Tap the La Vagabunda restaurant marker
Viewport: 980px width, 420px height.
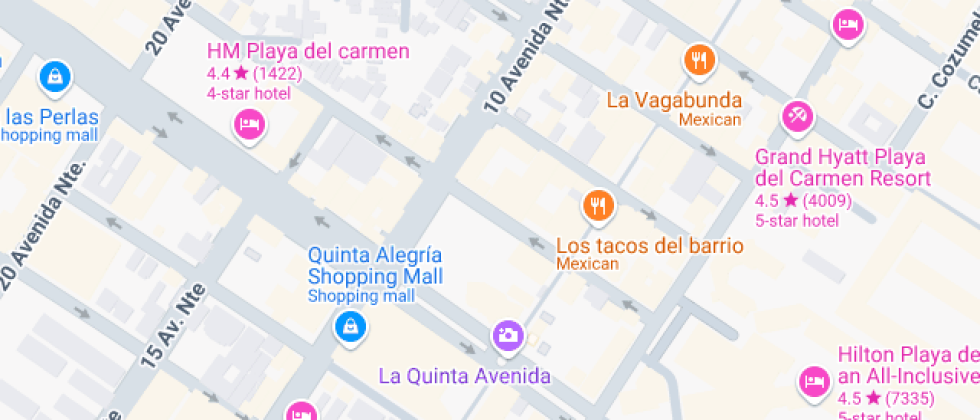pyautogui.click(x=699, y=61)
